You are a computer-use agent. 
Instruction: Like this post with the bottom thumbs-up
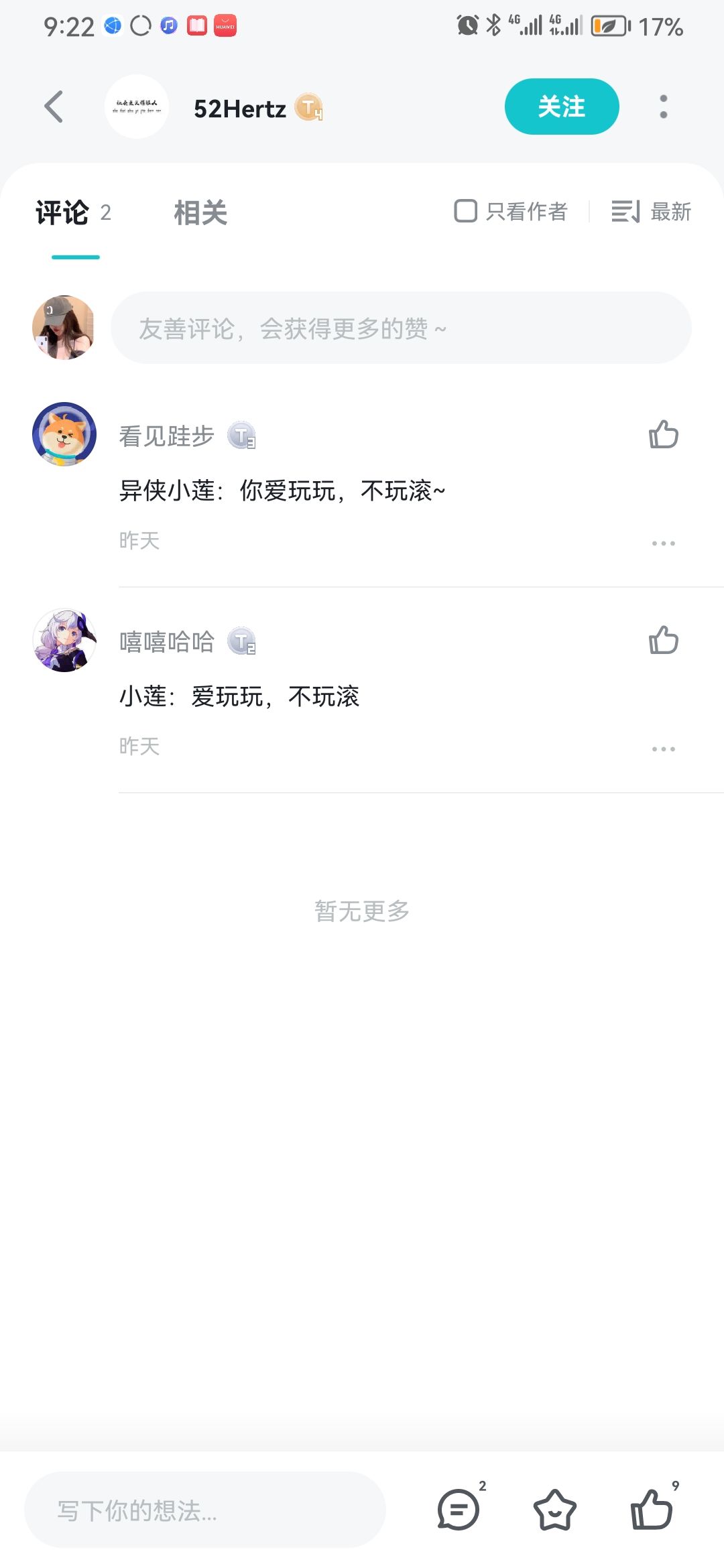652,1510
